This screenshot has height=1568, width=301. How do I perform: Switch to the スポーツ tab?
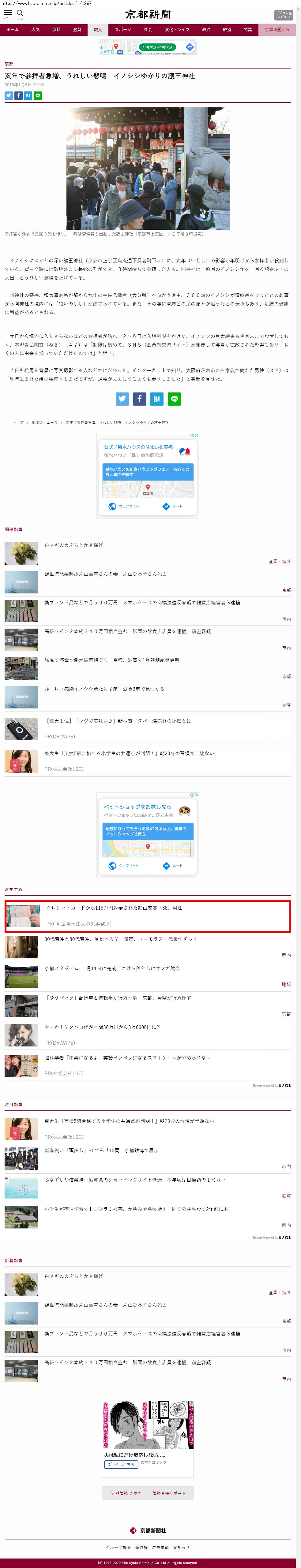[x=122, y=29]
